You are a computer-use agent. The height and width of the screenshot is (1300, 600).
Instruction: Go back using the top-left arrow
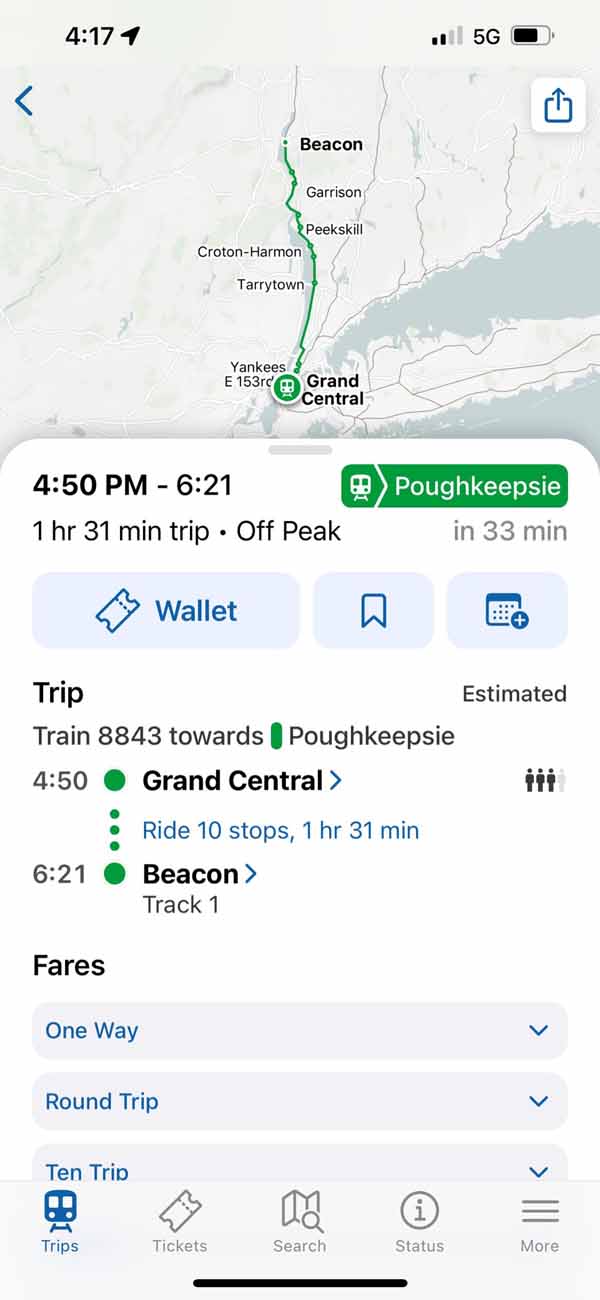click(x=25, y=101)
